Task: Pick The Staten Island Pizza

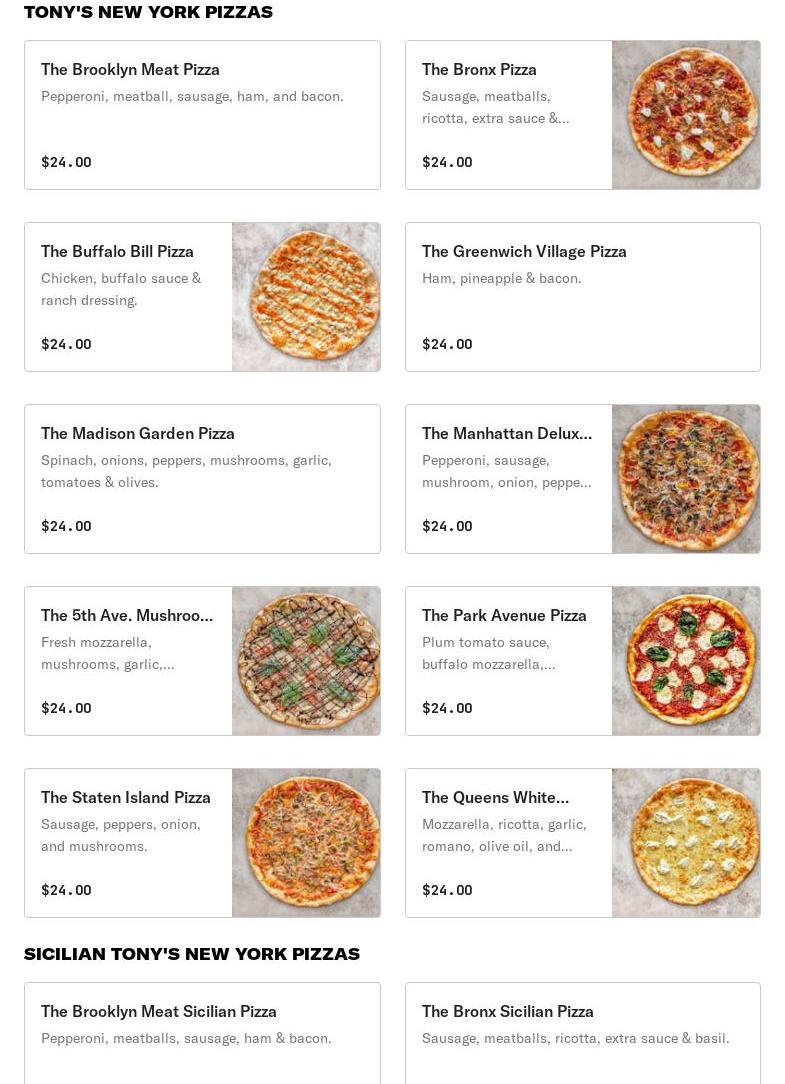Action: [x=202, y=843]
